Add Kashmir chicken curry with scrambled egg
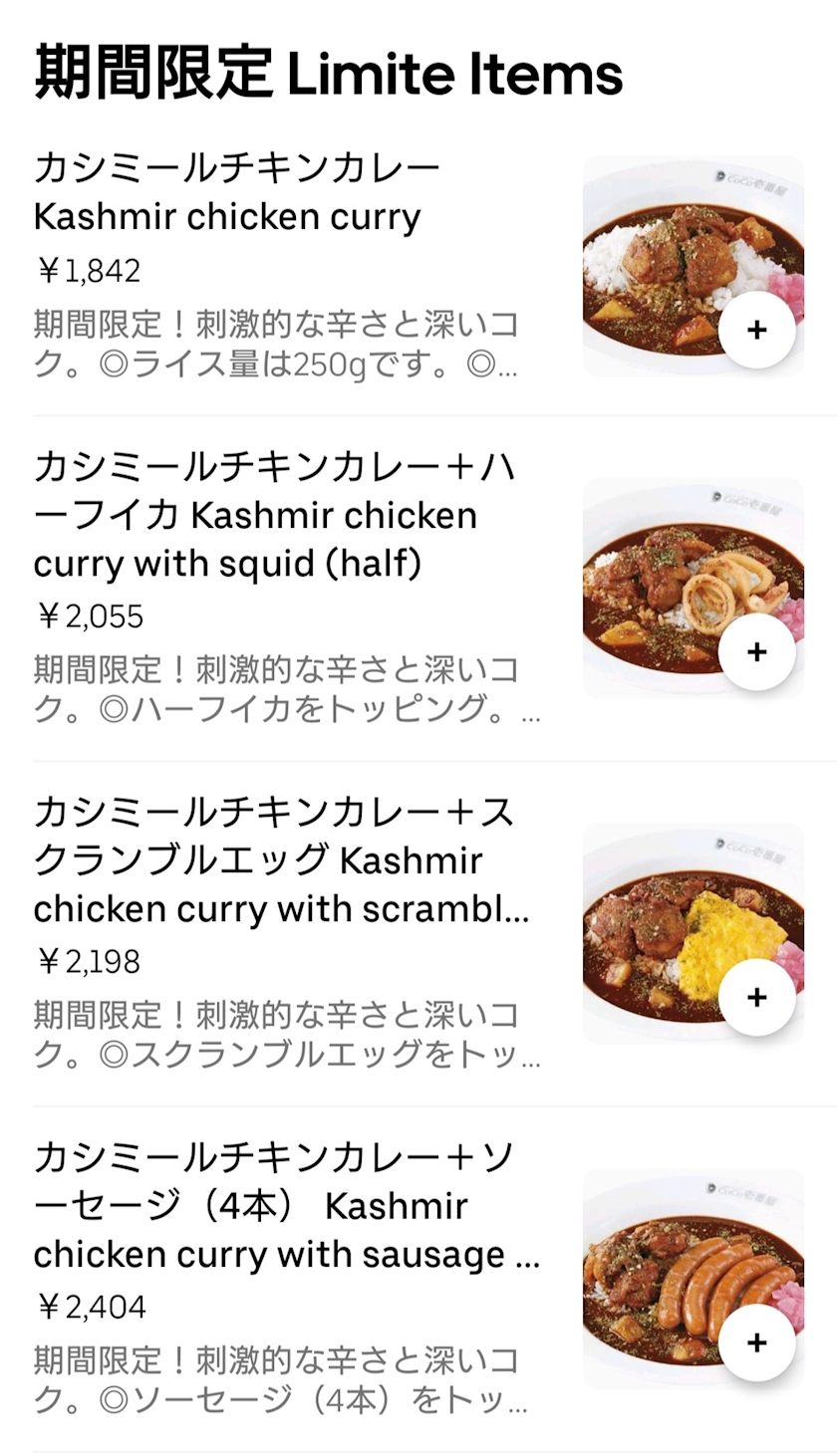The image size is (837, 1456). click(x=757, y=998)
